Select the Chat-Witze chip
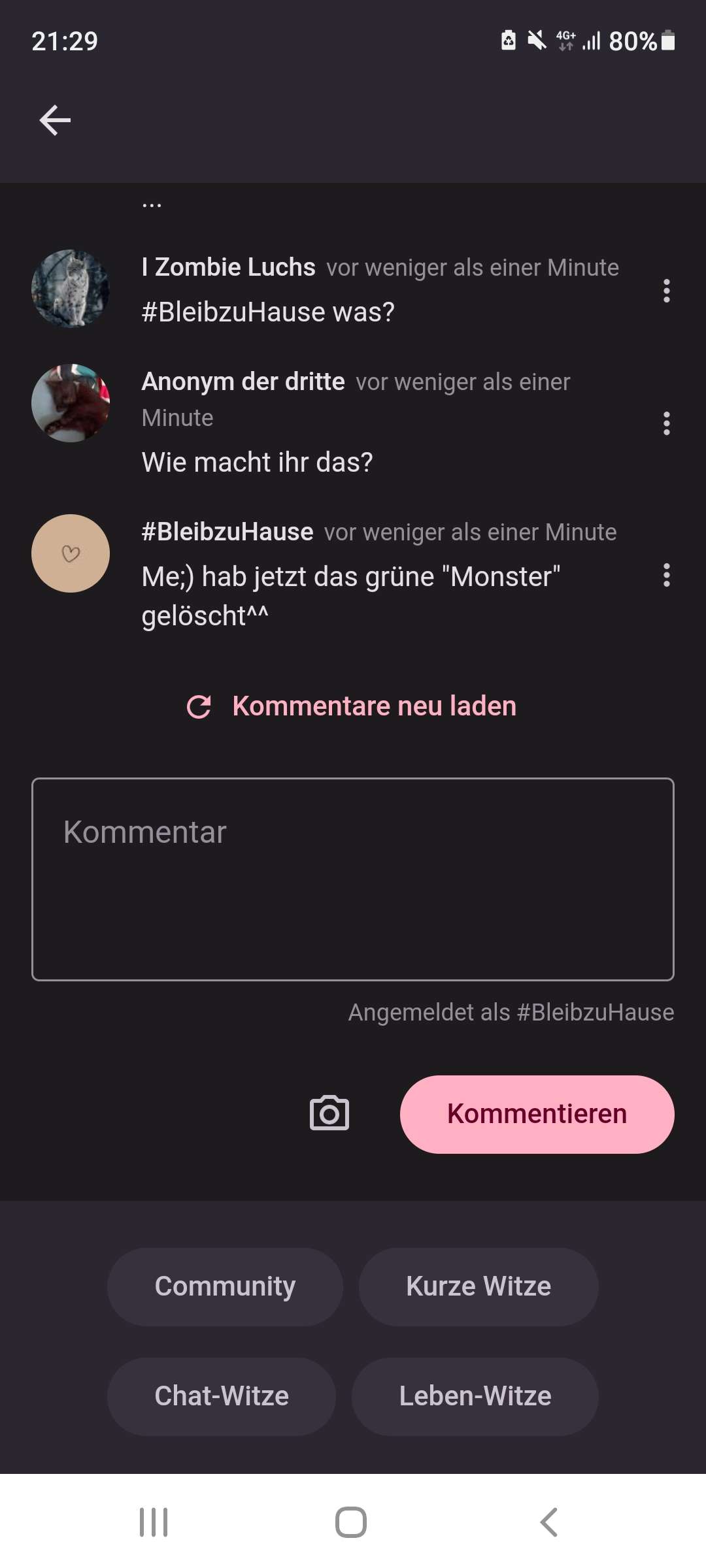 pyautogui.click(x=222, y=1396)
